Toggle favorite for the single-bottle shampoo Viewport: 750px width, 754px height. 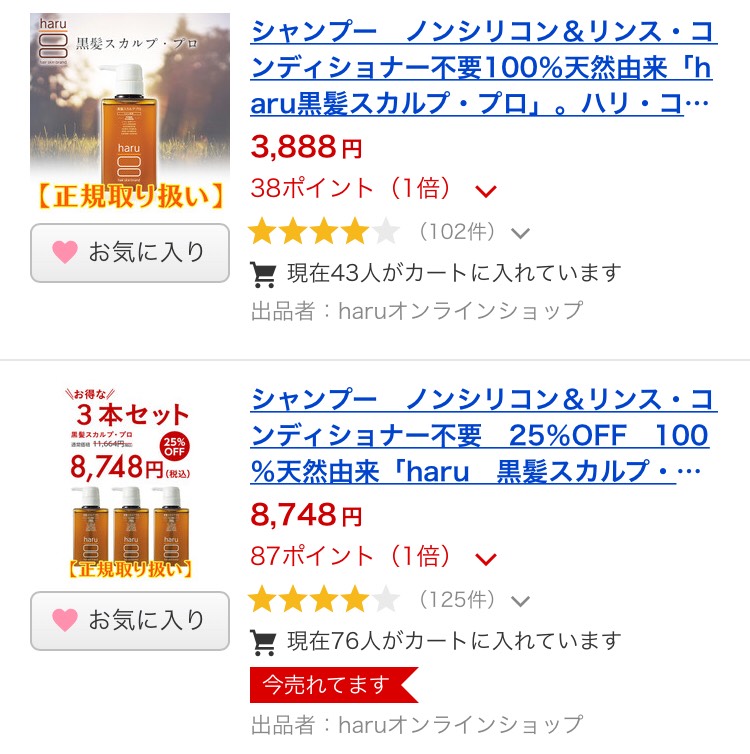coord(128,253)
